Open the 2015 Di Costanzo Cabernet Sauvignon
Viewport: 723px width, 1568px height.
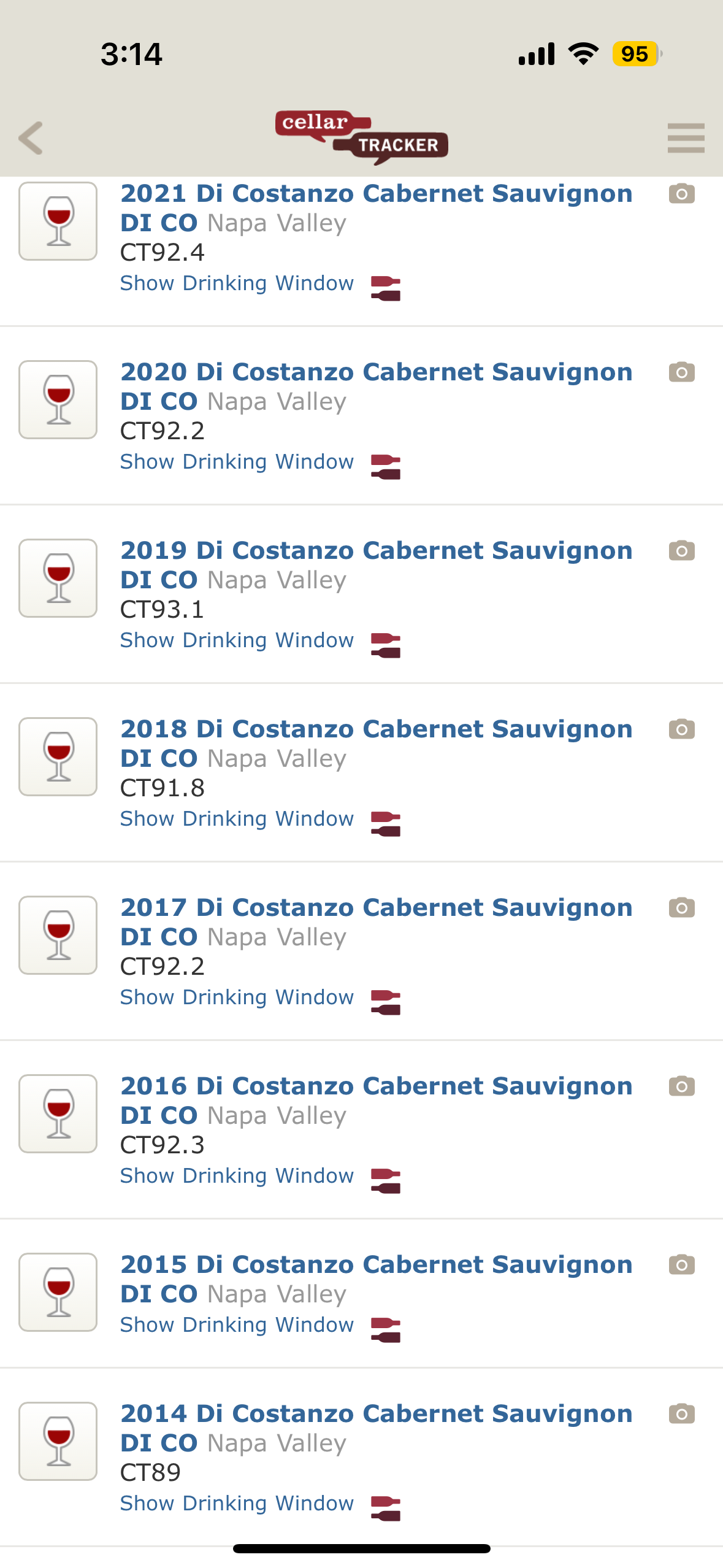click(376, 1279)
